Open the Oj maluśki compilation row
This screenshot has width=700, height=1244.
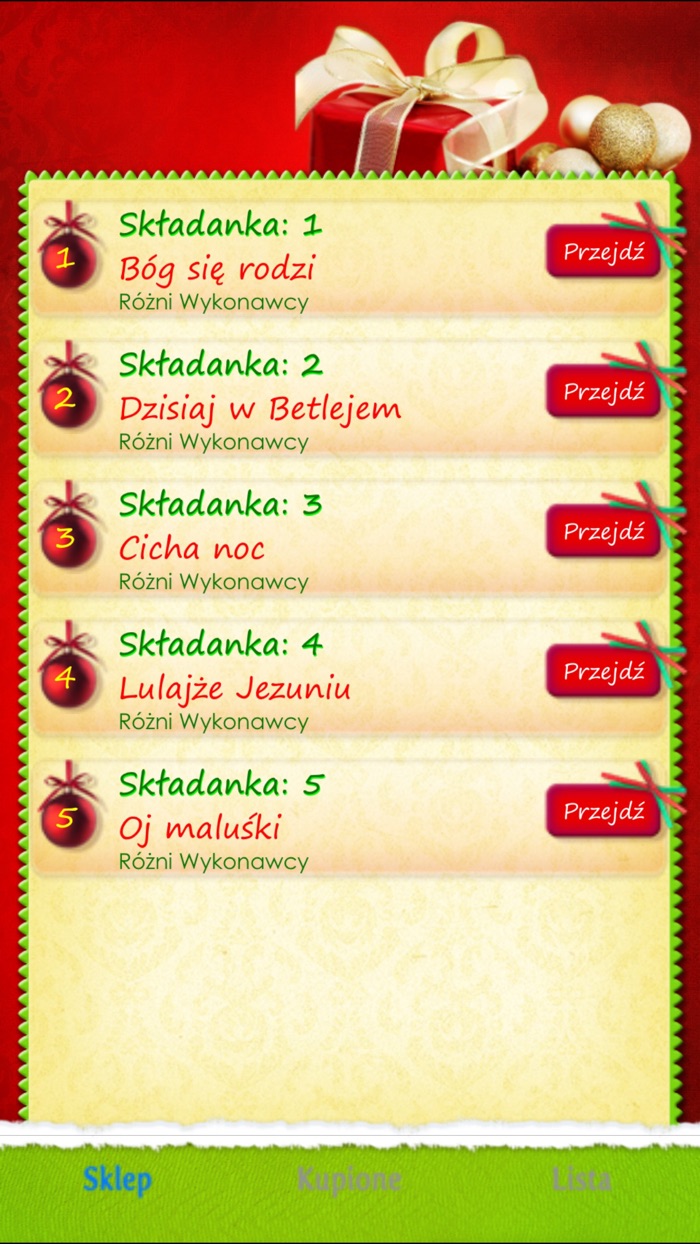(300, 820)
